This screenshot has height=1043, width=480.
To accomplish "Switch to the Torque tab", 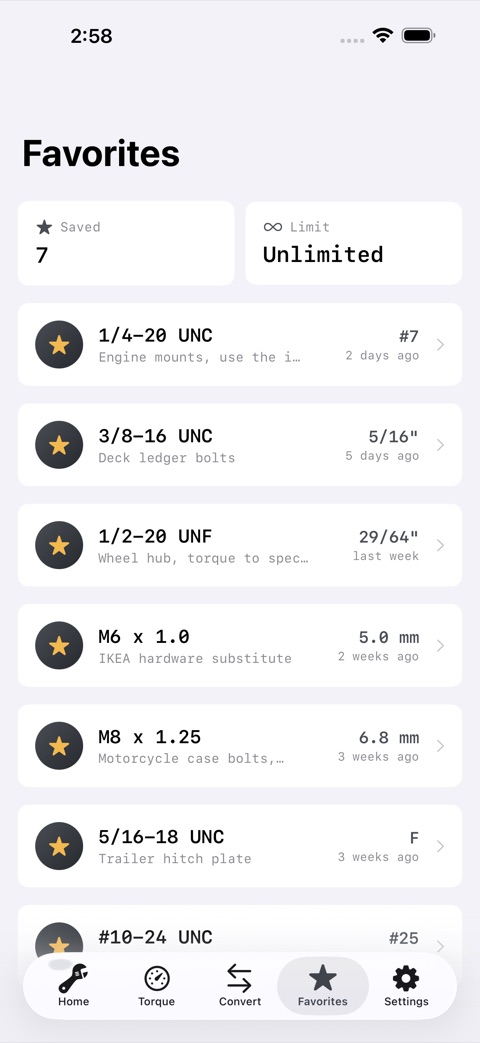I will (x=156, y=986).
